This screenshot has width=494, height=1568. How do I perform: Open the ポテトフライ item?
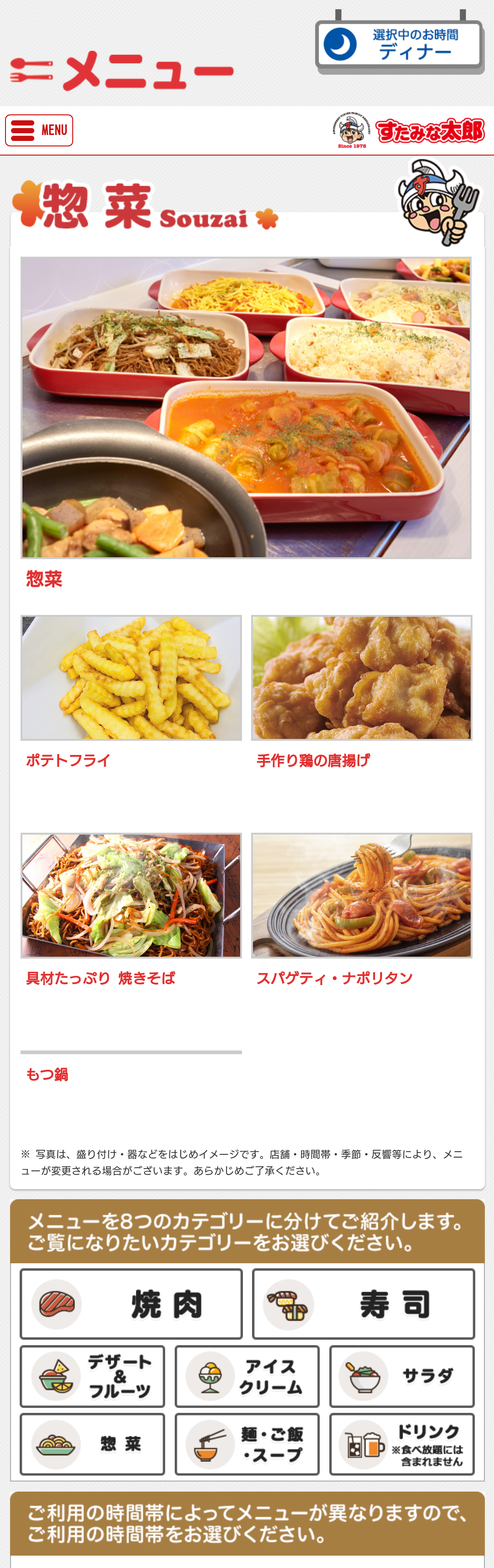click(131, 678)
